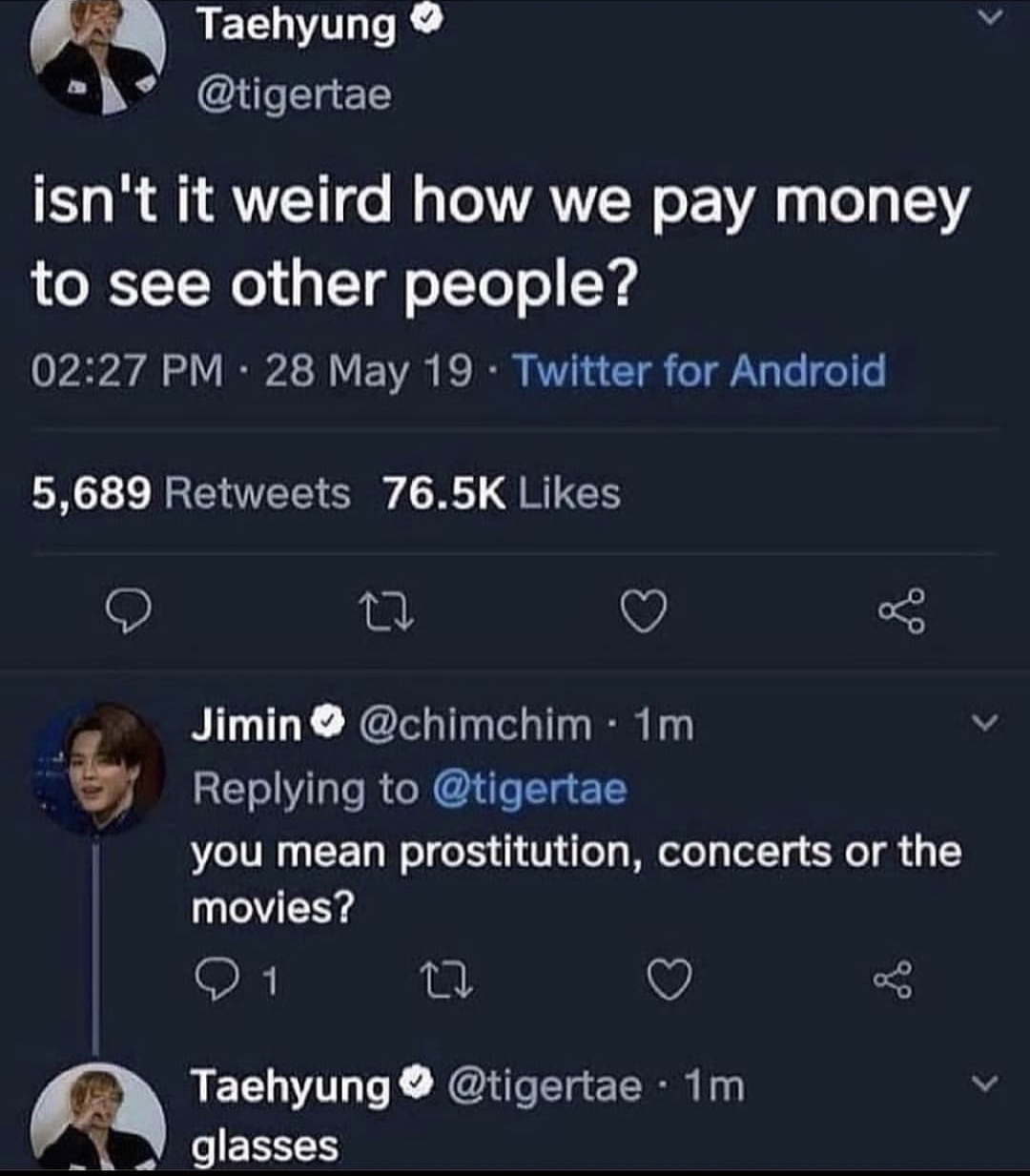View the 5,689 Retweets list
The image size is (1030, 1176).
coord(191,493)
